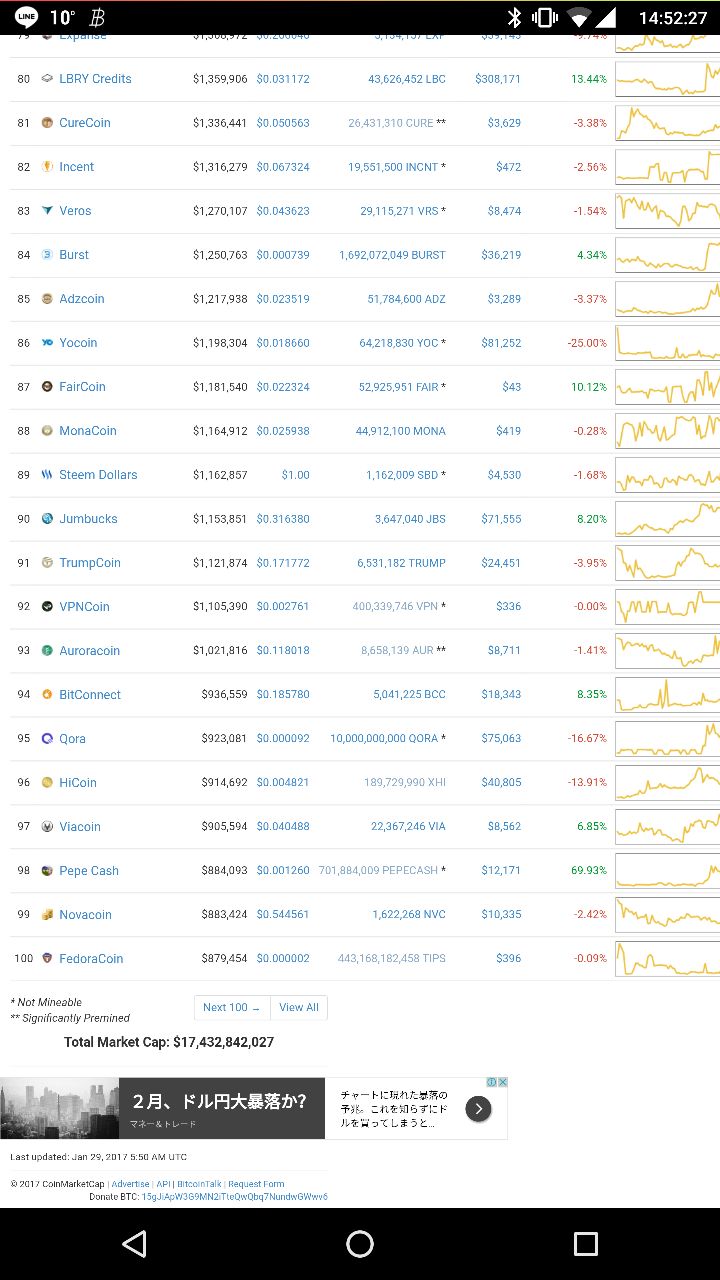Open the Pepe Cash coin page
The image size is (720, 1280).
click(x=89, y=871)
